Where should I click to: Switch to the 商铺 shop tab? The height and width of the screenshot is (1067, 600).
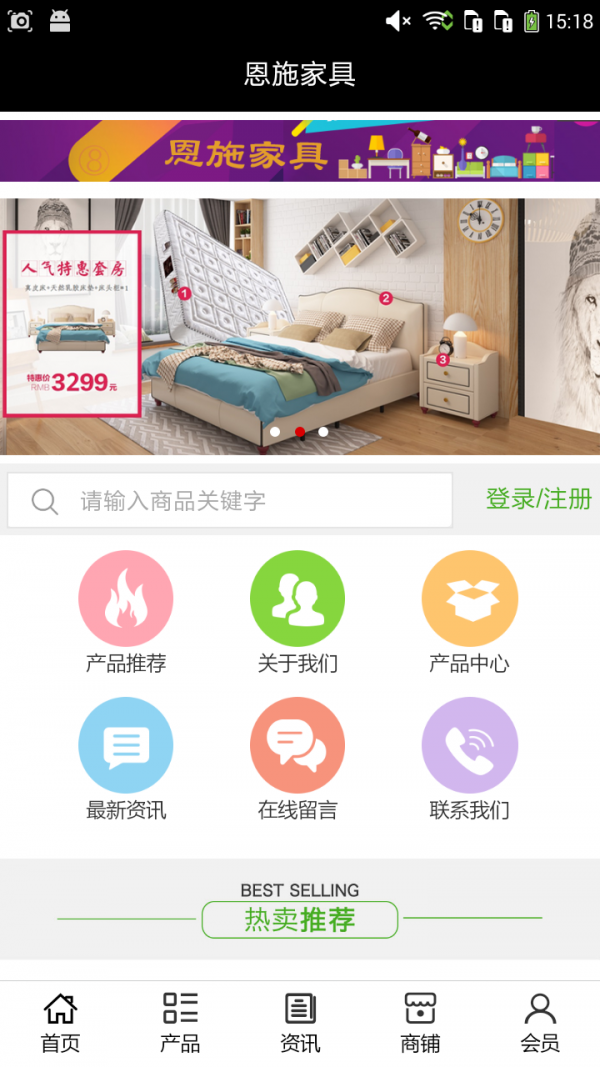click(420, 1022)
